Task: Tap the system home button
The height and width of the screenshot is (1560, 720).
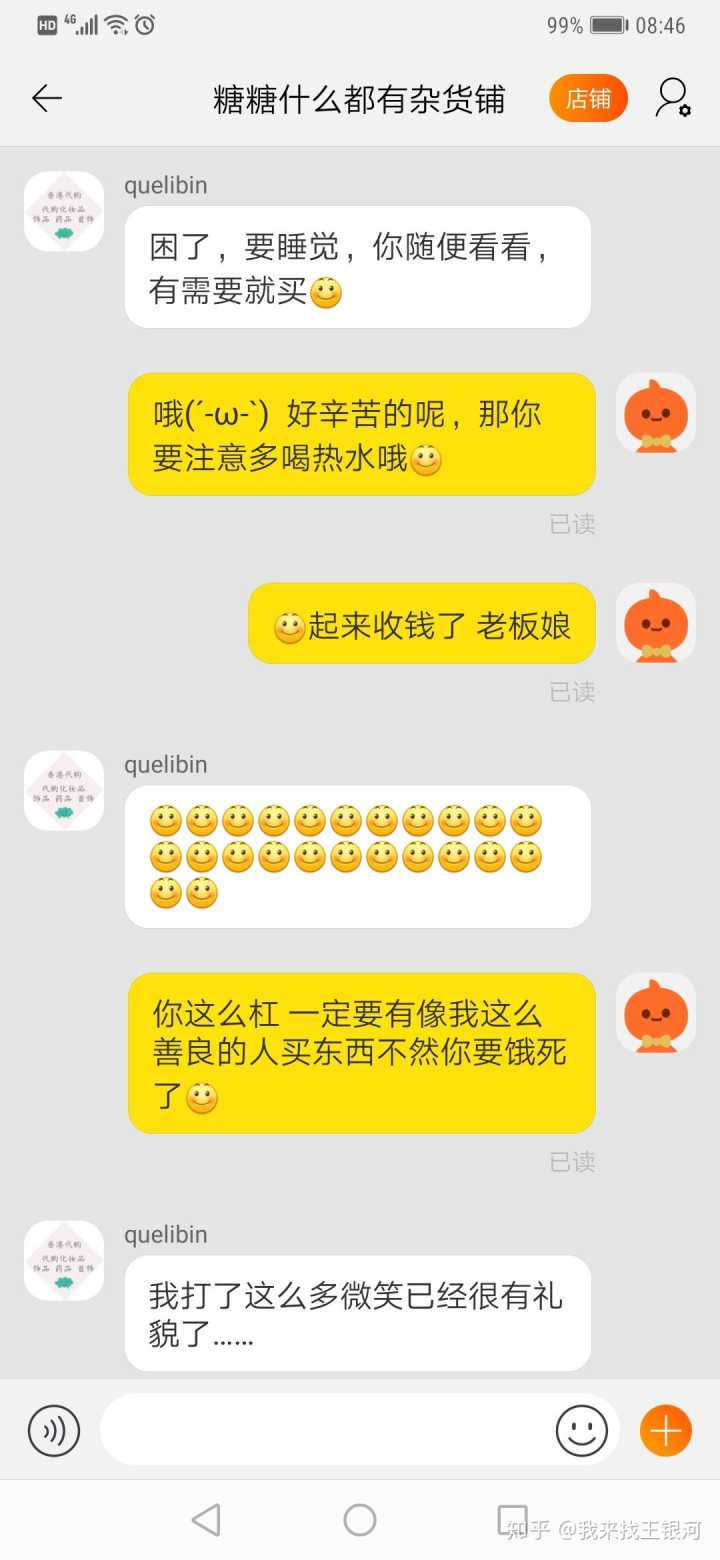Action: 360,1520
